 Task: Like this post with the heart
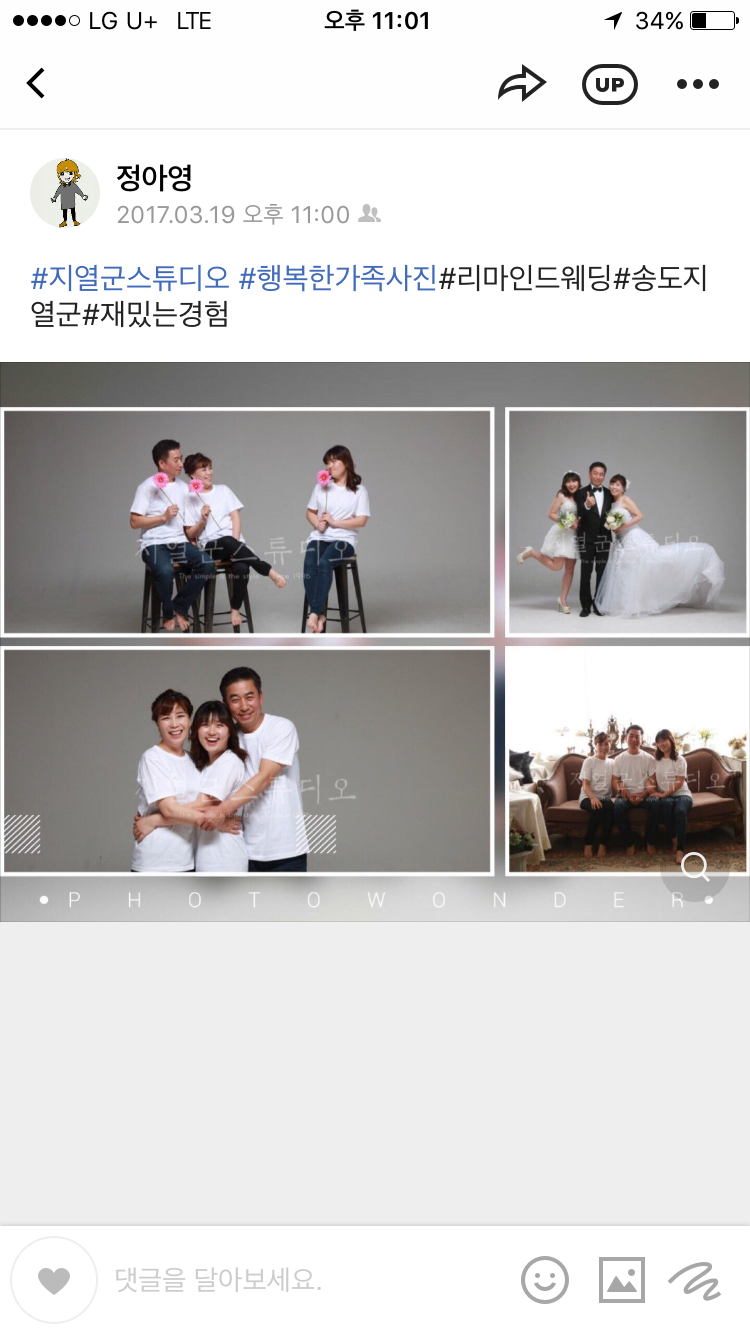(54, 1280)
